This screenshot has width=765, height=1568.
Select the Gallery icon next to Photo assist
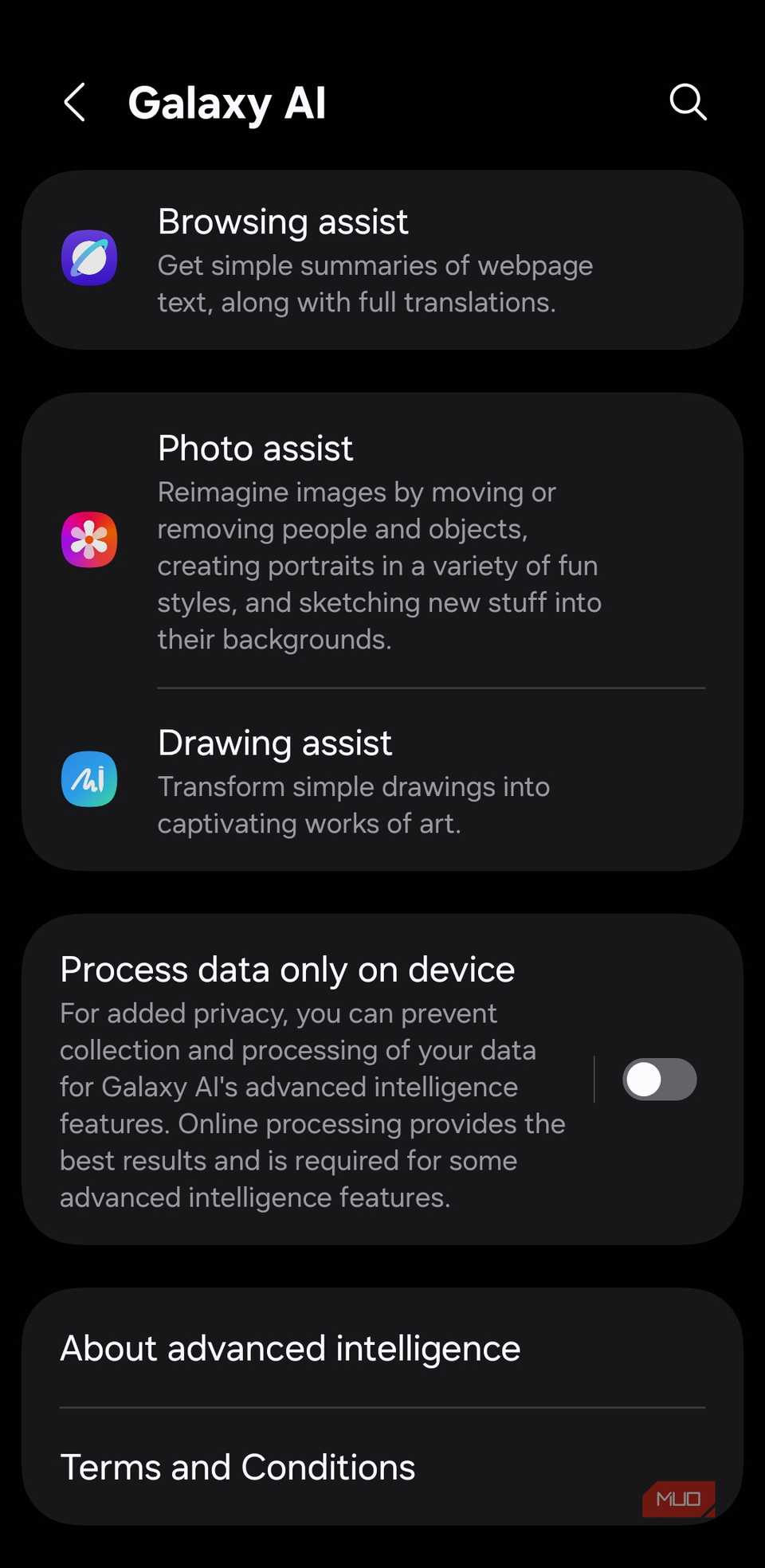(88, 539)
